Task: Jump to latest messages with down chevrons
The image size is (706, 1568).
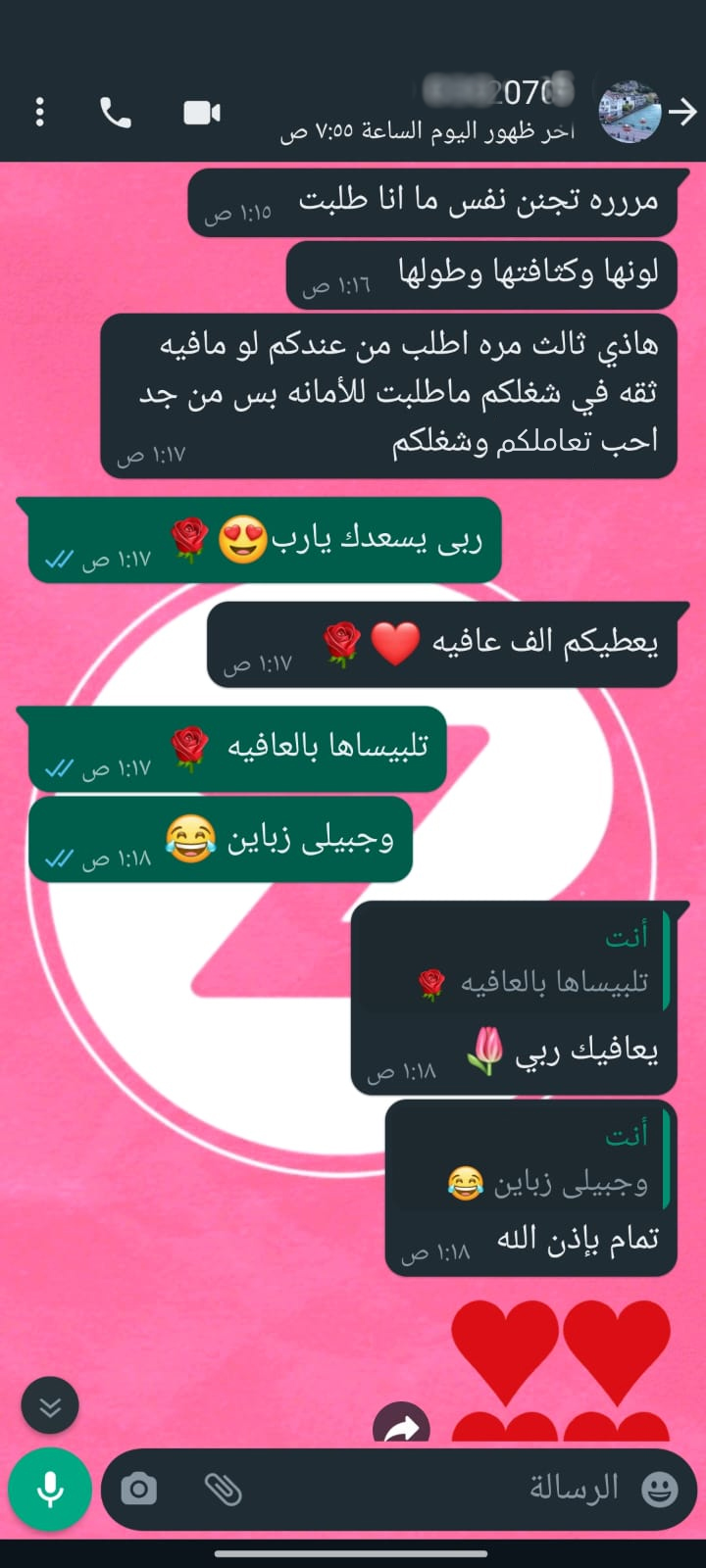Action: point(50,1407)
